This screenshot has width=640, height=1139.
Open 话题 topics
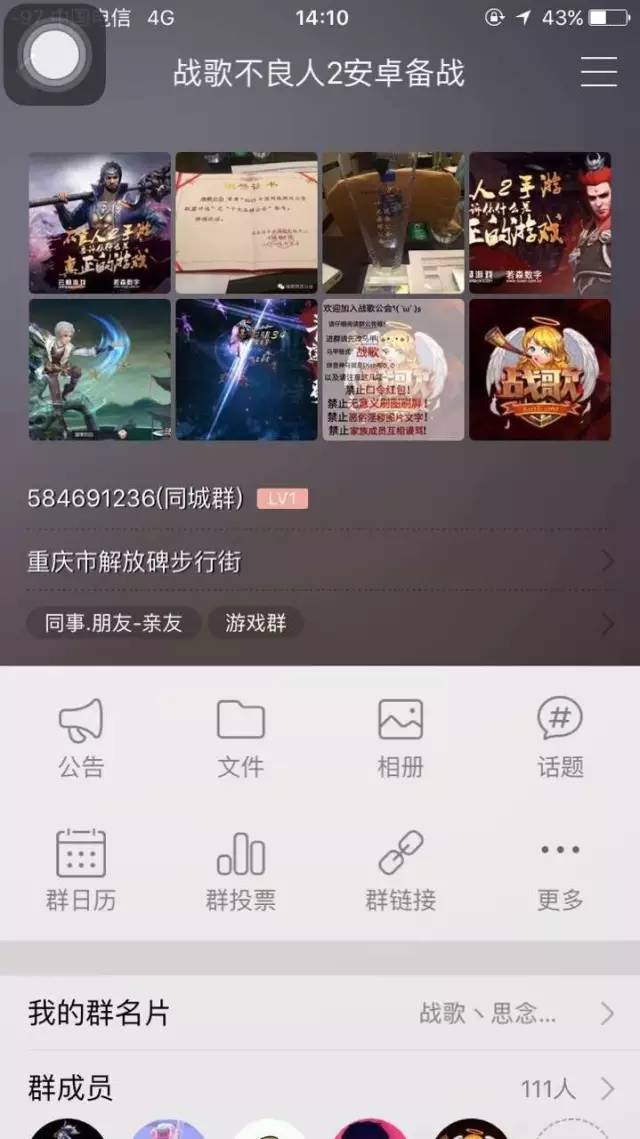[560, 738]
